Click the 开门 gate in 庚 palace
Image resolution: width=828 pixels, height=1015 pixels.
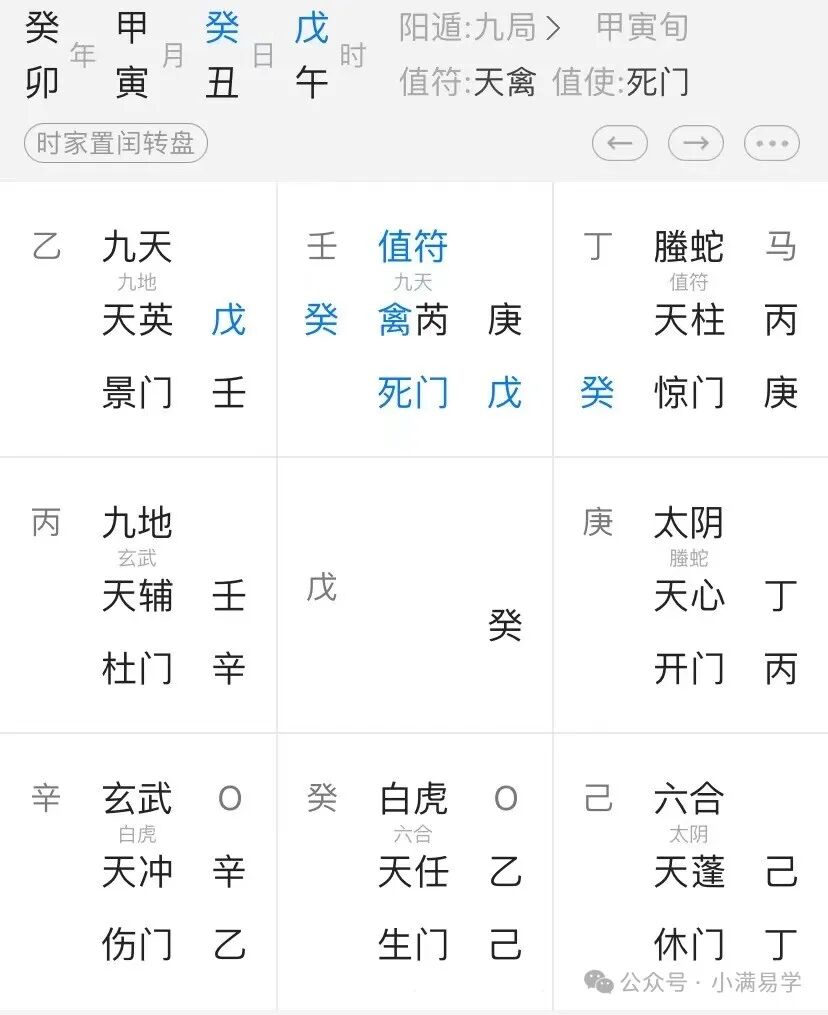coord(687,669)
